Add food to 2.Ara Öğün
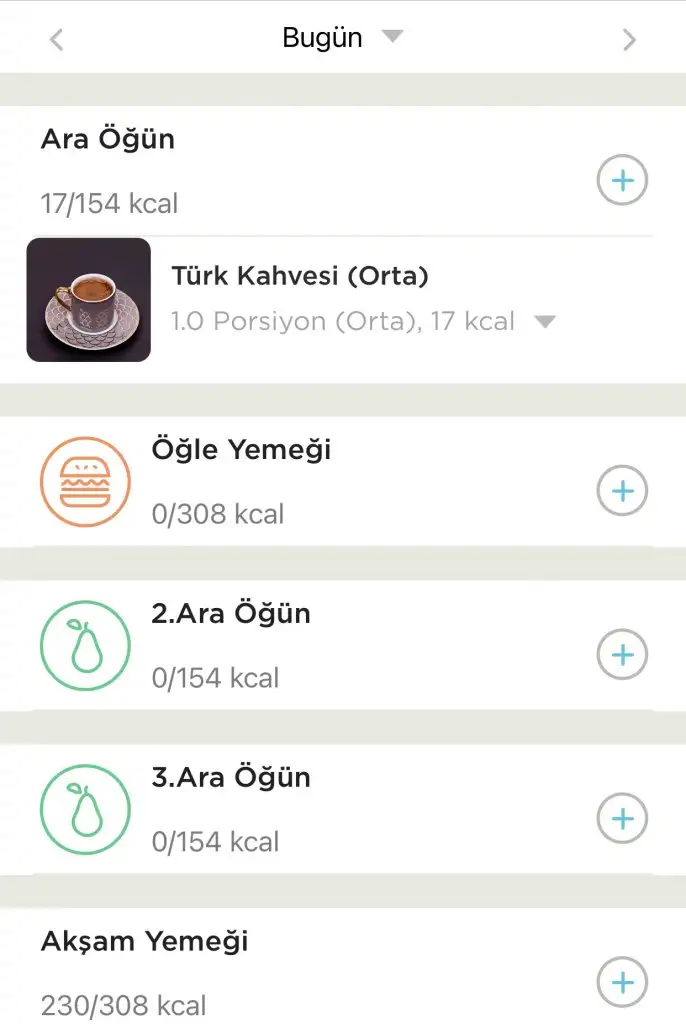The image size is (686, 1024). tap(622, 655)
